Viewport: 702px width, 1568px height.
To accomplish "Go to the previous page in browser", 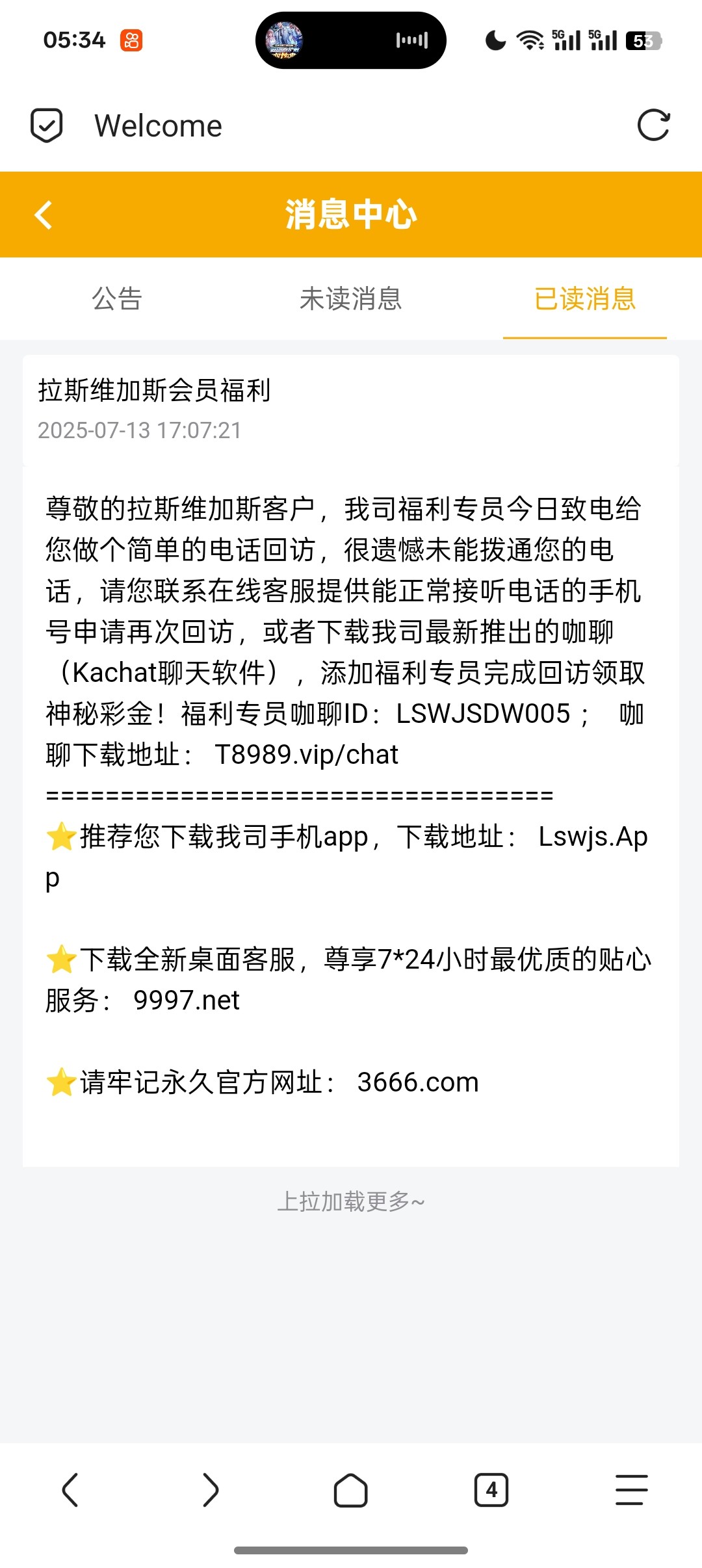I will (x=70, y=1489).
